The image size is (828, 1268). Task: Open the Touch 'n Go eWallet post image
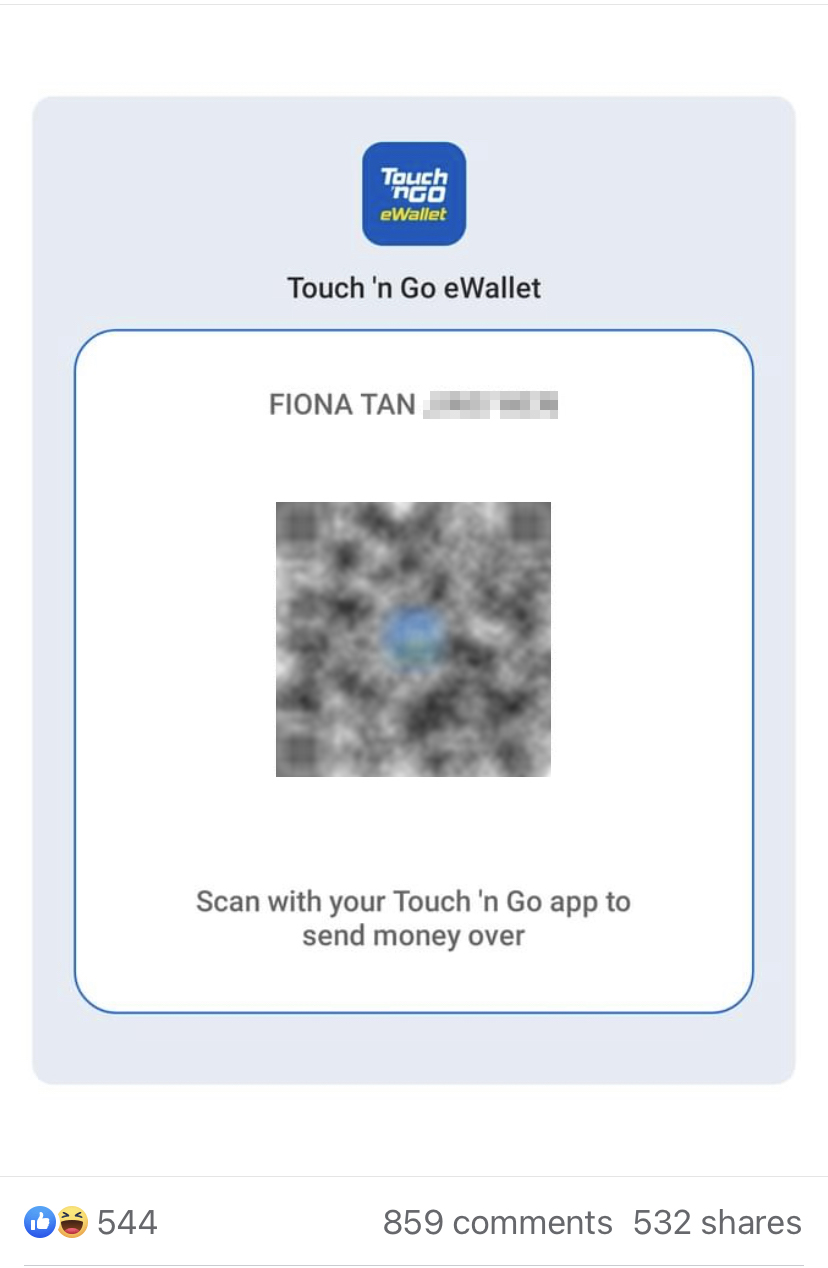[x=413, y=590]
